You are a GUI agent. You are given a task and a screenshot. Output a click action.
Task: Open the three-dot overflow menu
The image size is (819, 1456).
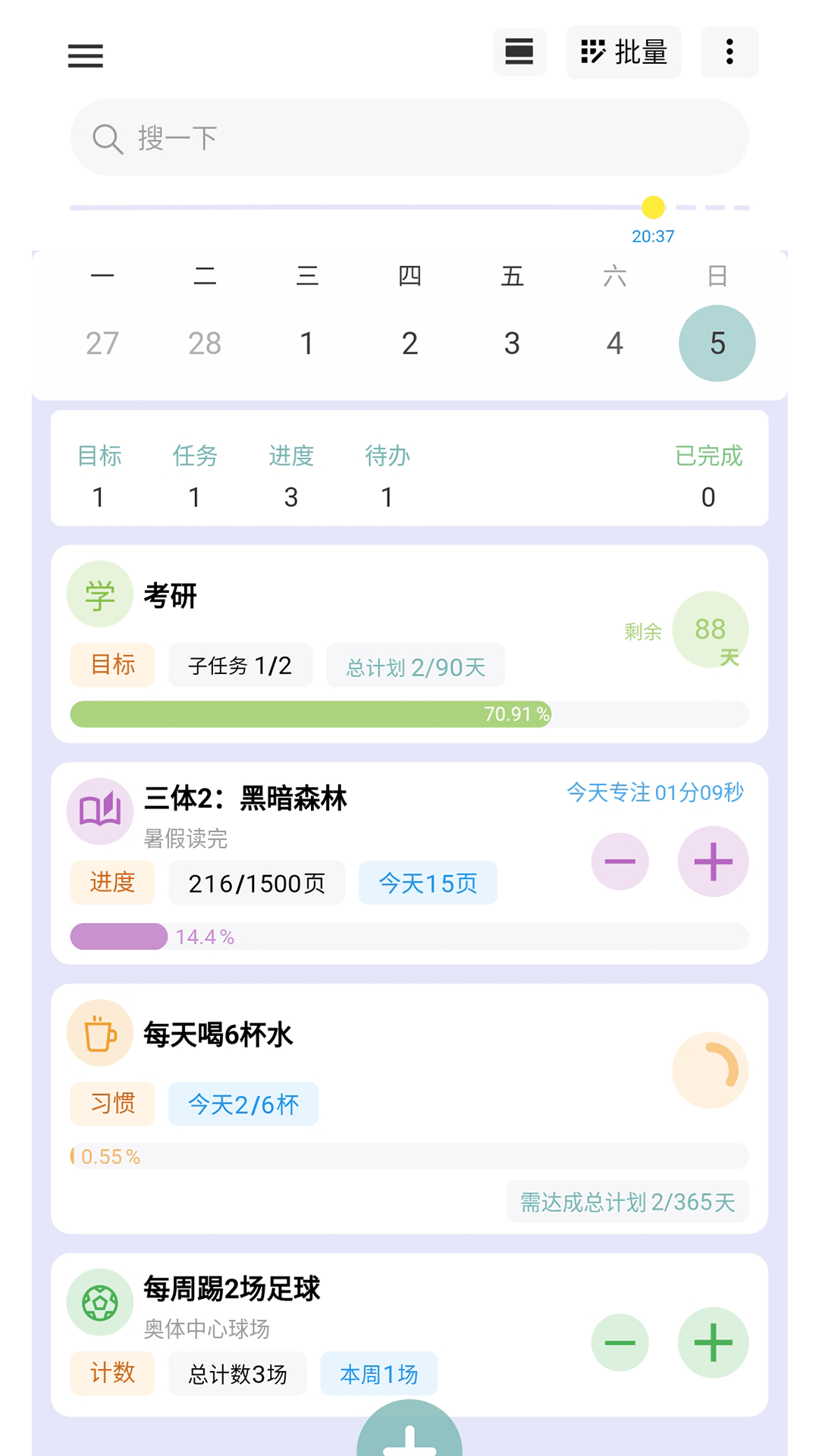point(729,52)
